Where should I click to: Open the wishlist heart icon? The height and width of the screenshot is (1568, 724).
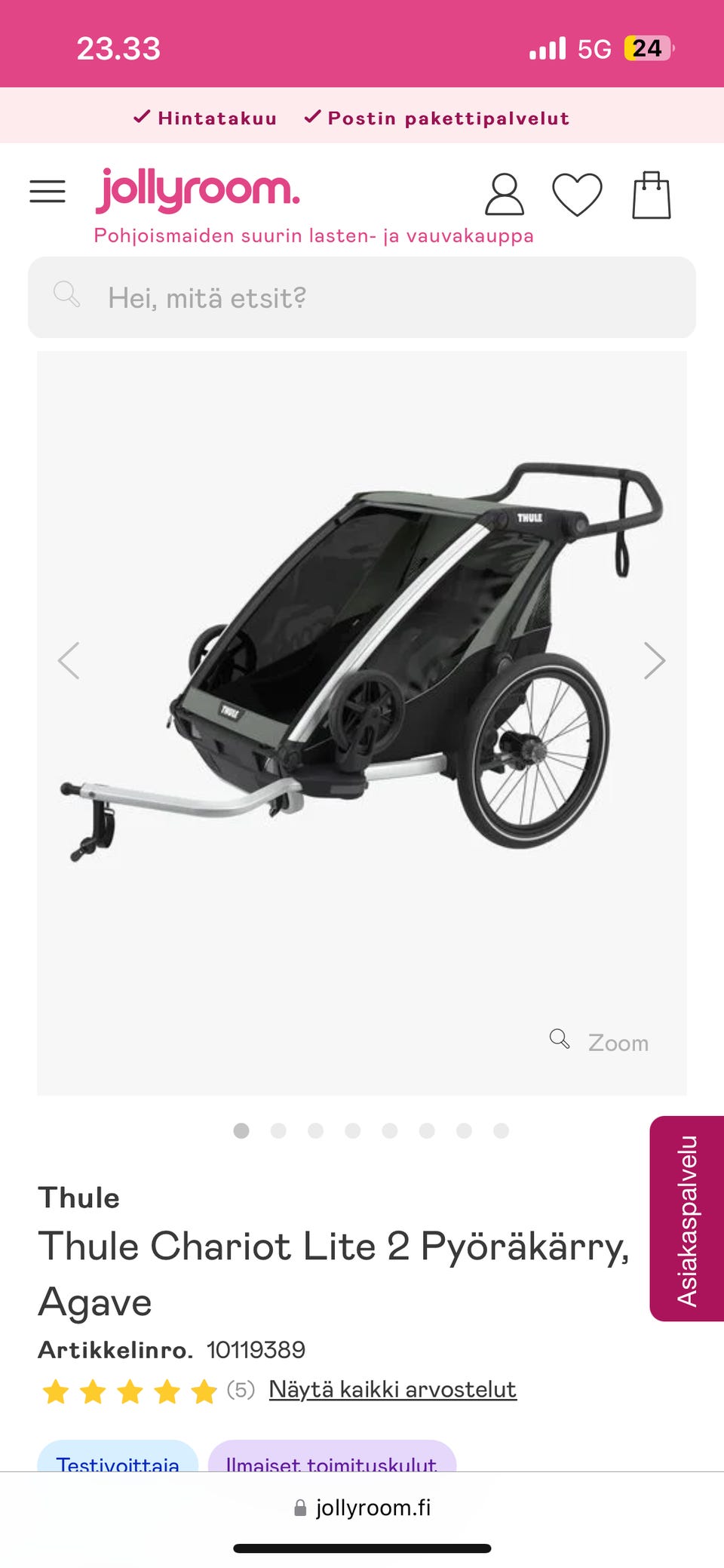[577, 195]
